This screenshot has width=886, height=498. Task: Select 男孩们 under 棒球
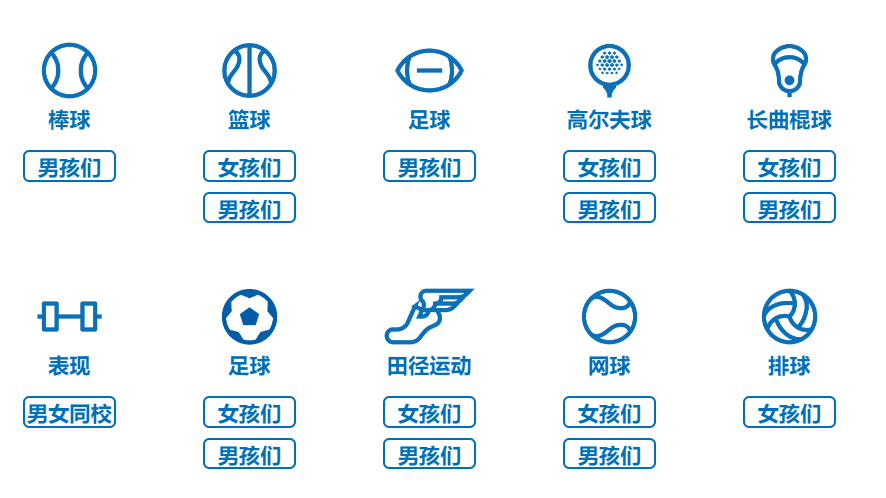(69, 166)
